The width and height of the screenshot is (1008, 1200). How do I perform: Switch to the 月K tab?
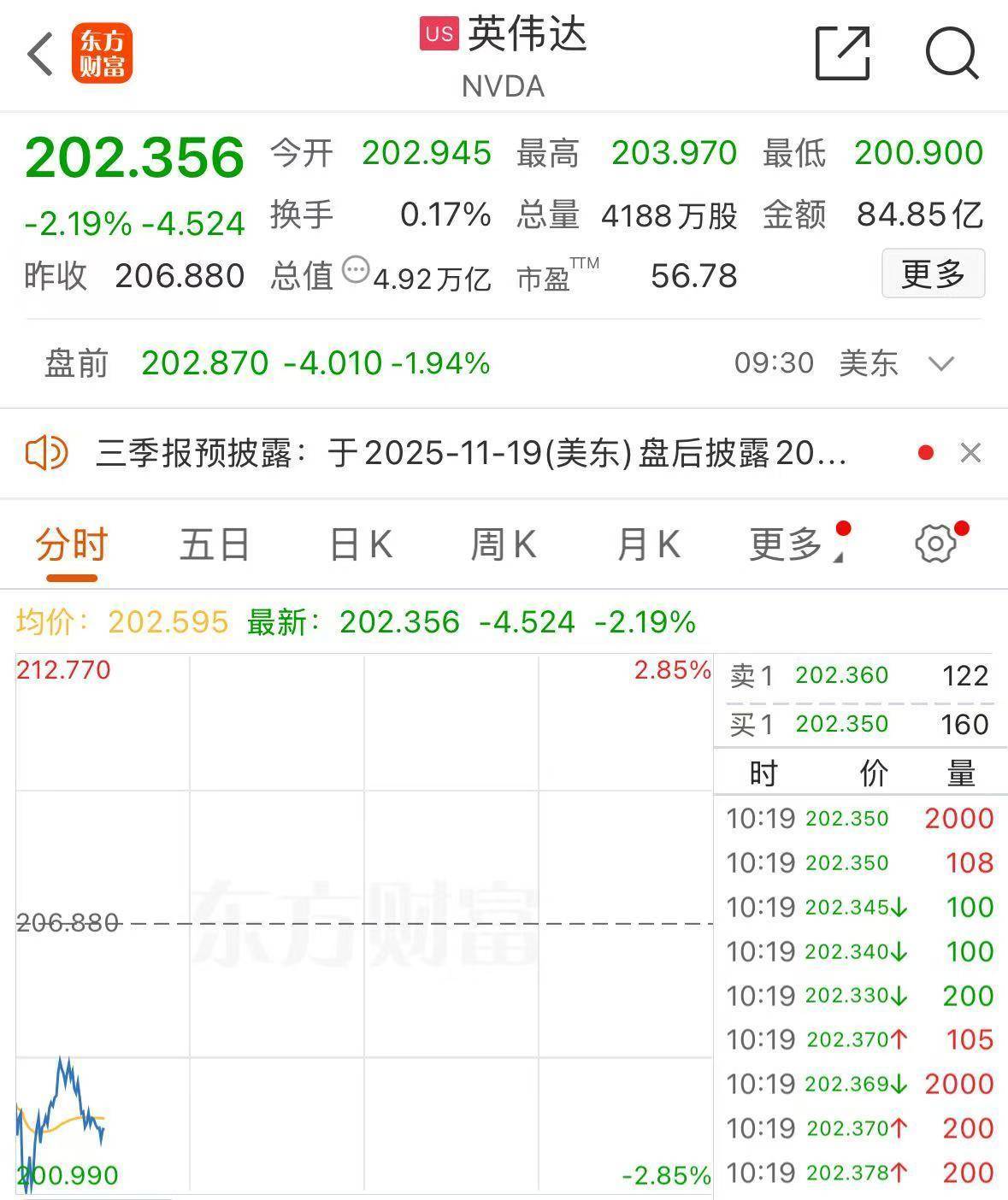click(650, 544)
